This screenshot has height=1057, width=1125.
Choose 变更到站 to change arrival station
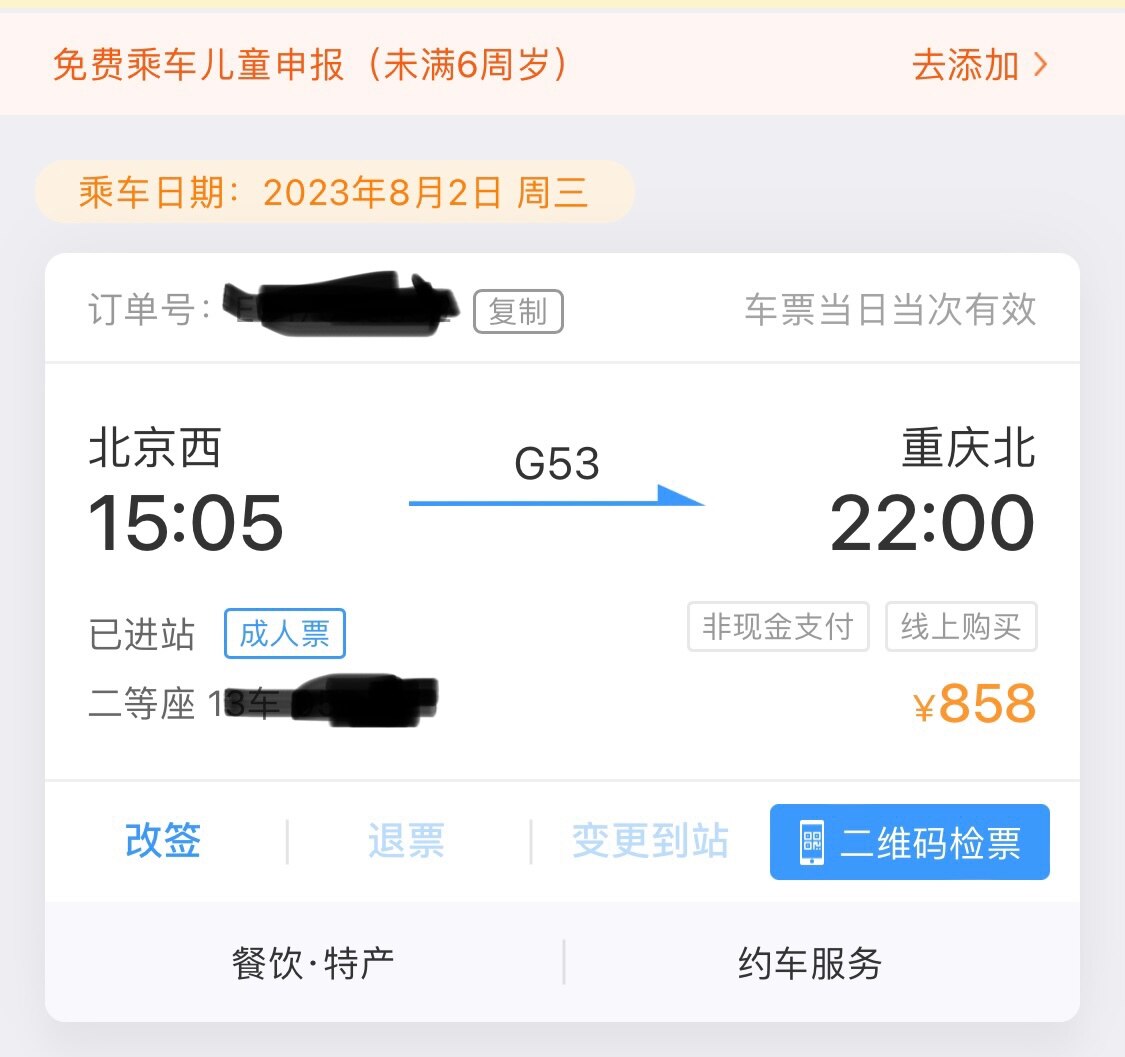point(649,842)
